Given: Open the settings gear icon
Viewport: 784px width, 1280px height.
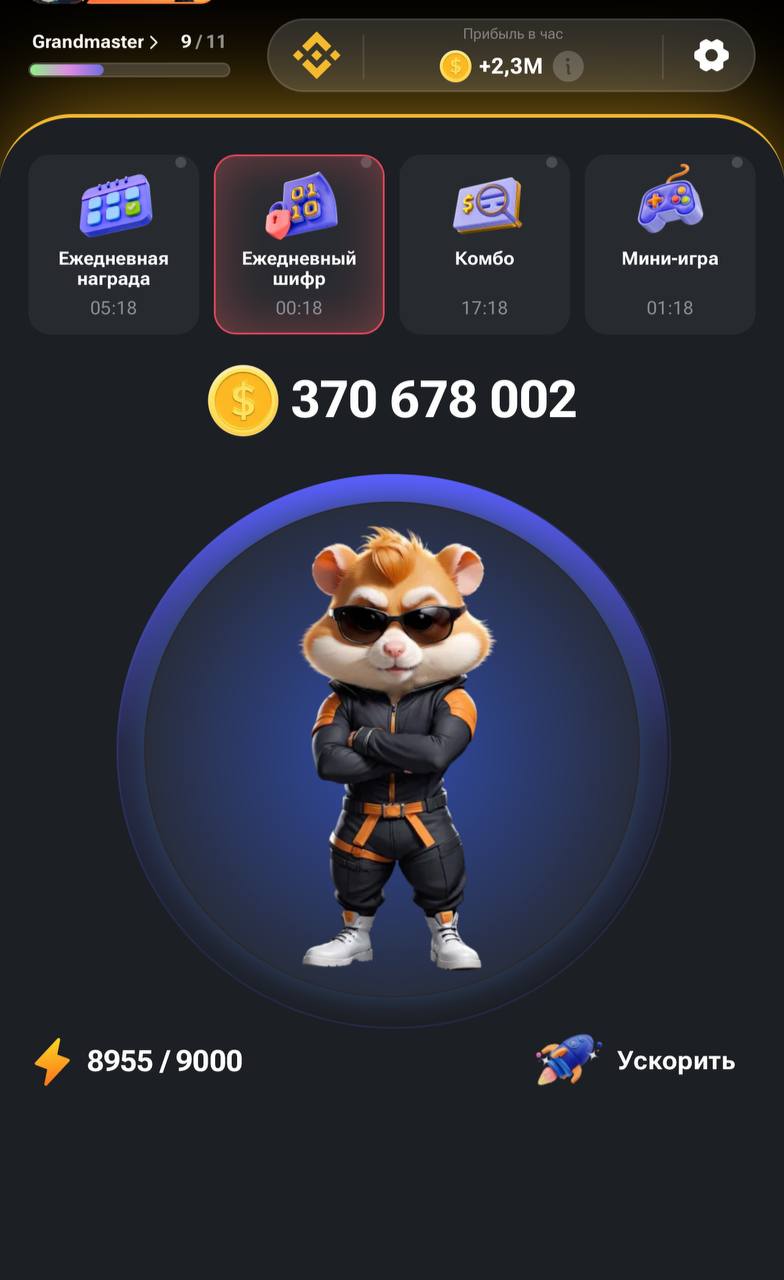Looking at the screenshot, I should 711,56.
